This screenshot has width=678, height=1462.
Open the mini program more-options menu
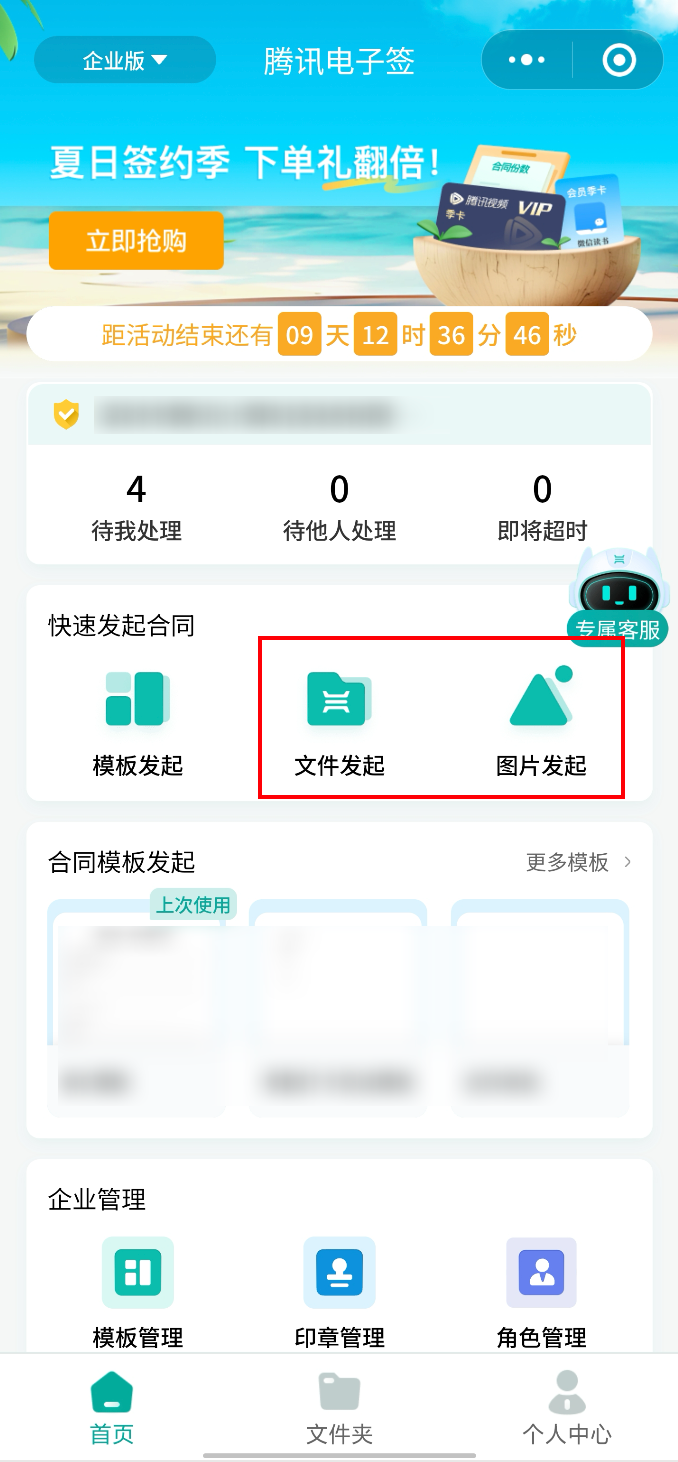coord(527,60)
